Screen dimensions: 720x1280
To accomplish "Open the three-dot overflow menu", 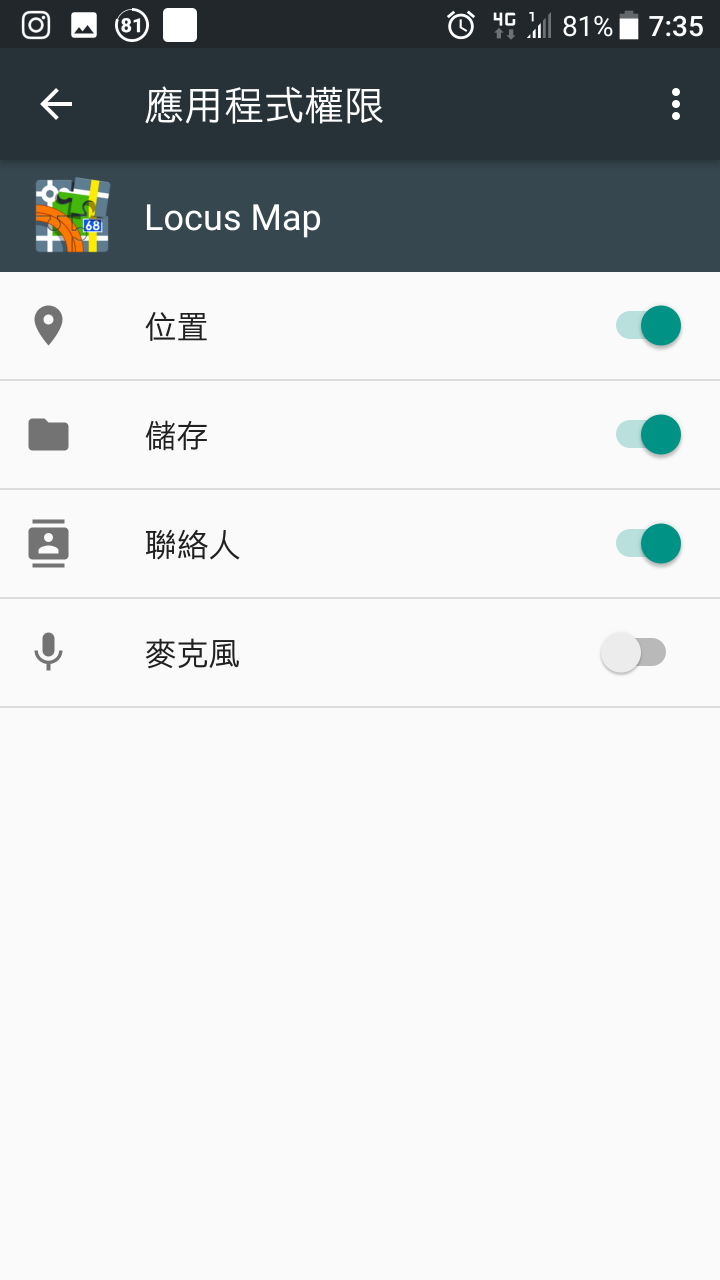I will 676,104.
